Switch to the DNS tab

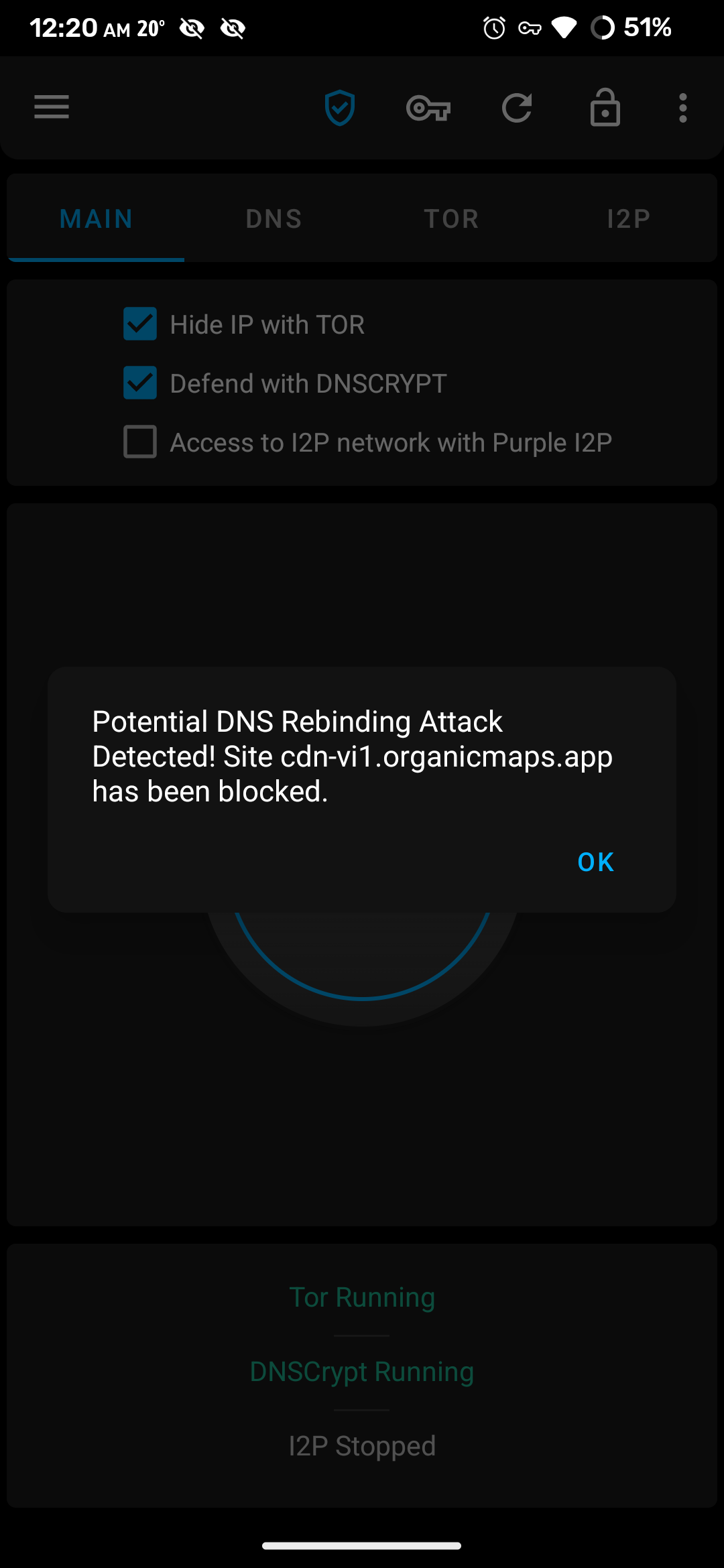274,219
